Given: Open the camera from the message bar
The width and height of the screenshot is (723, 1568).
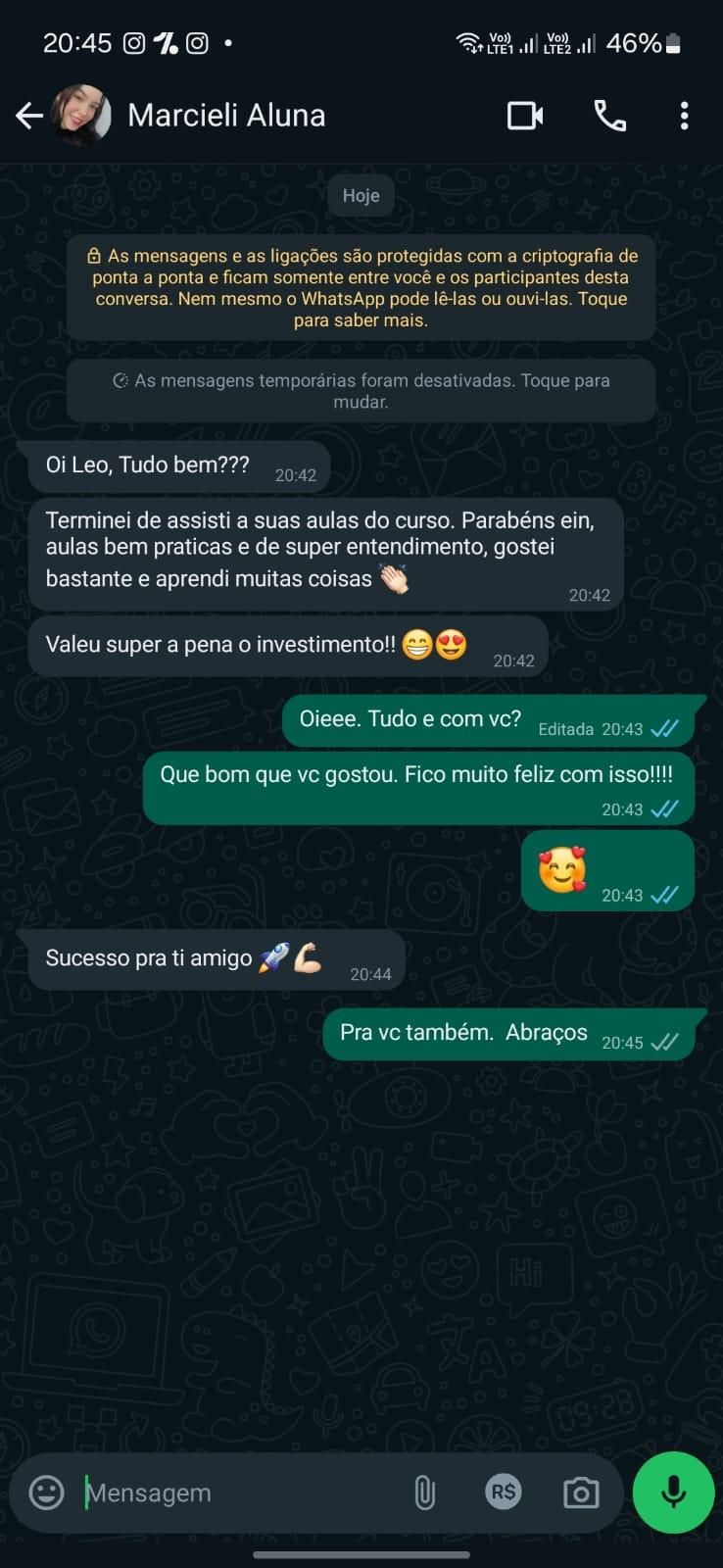Looking at the screenshot, I should point(581,1493).
